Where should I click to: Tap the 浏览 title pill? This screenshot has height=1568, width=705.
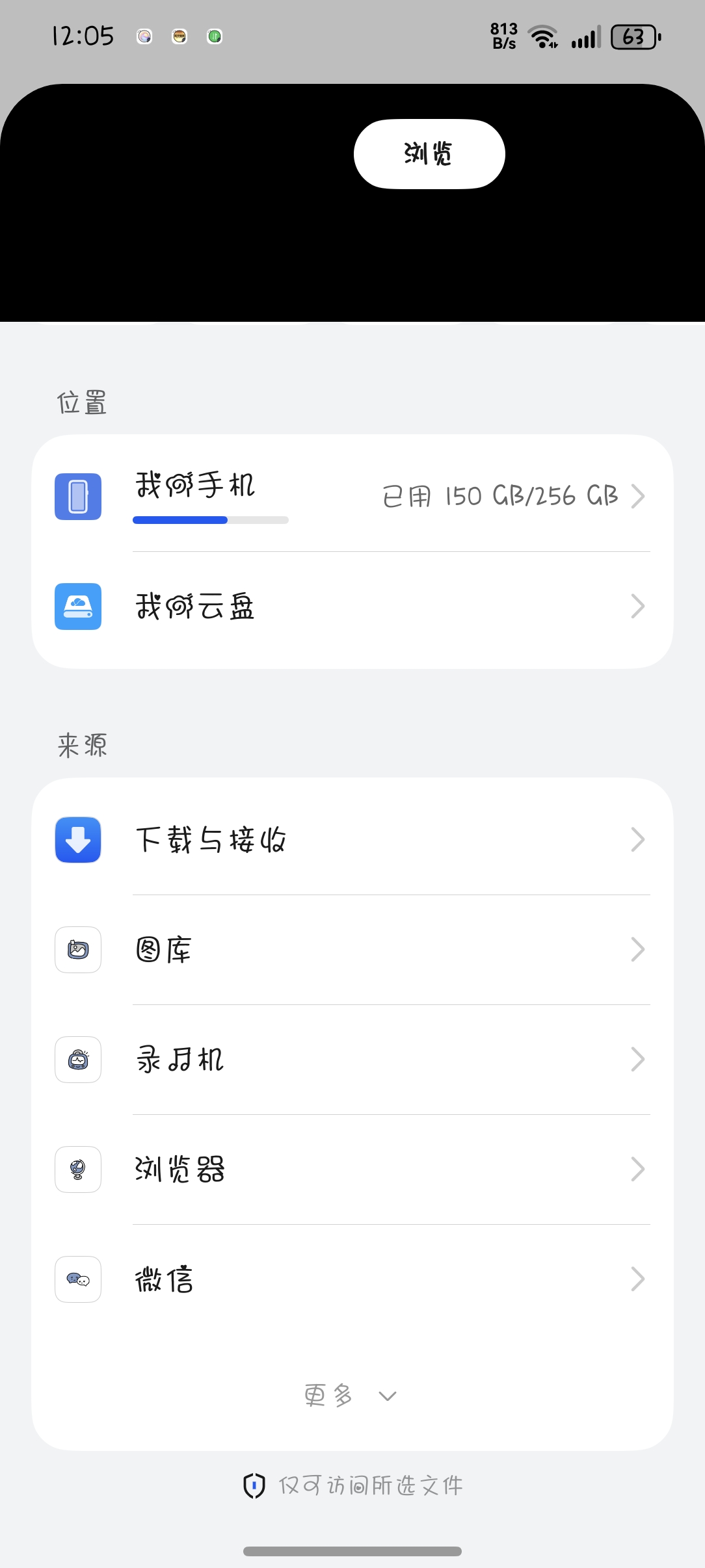tap(428, 153)
